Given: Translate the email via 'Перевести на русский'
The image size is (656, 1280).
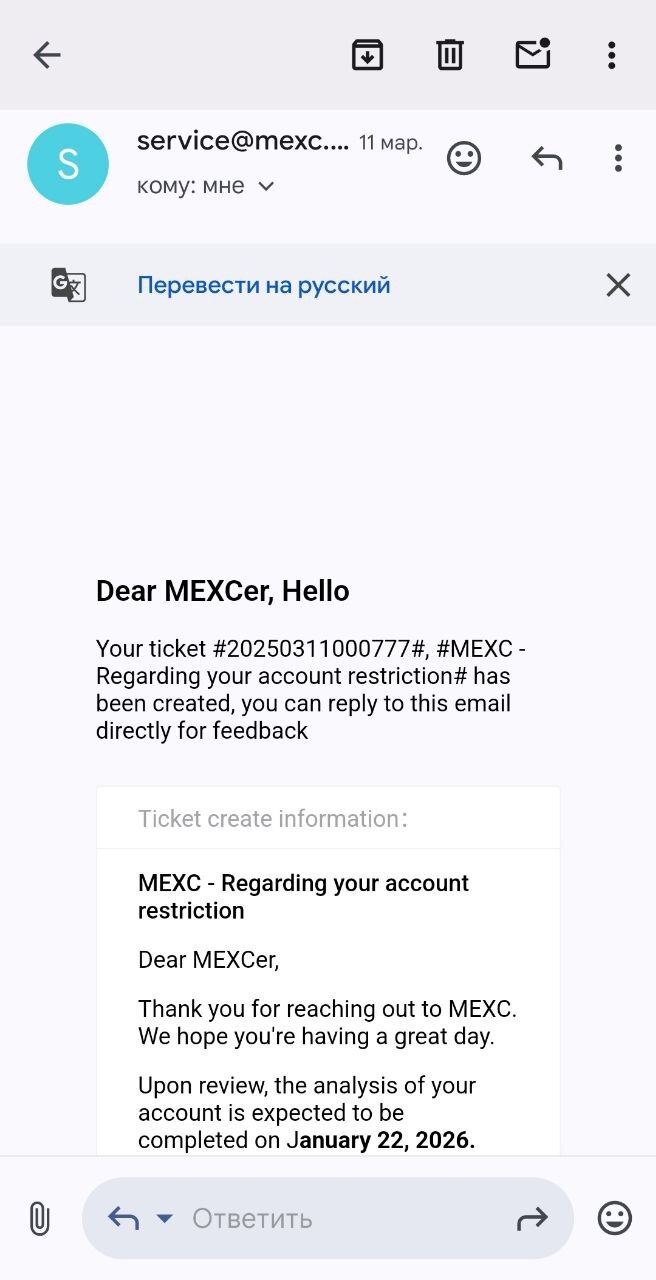Looking at the screenshot, I should click(263, 285).
